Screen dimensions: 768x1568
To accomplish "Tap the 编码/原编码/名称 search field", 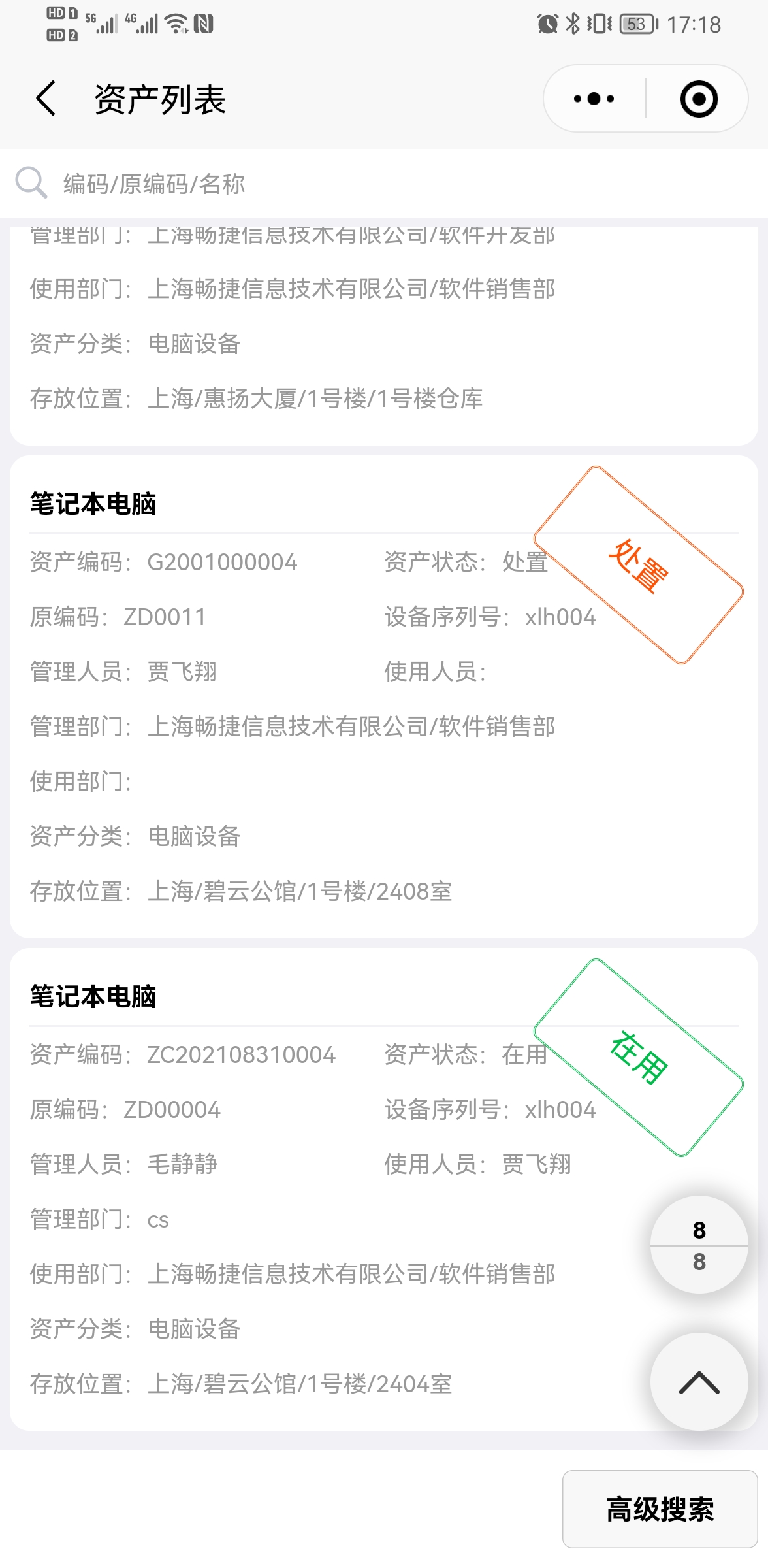I will click(x=384, y=184).
